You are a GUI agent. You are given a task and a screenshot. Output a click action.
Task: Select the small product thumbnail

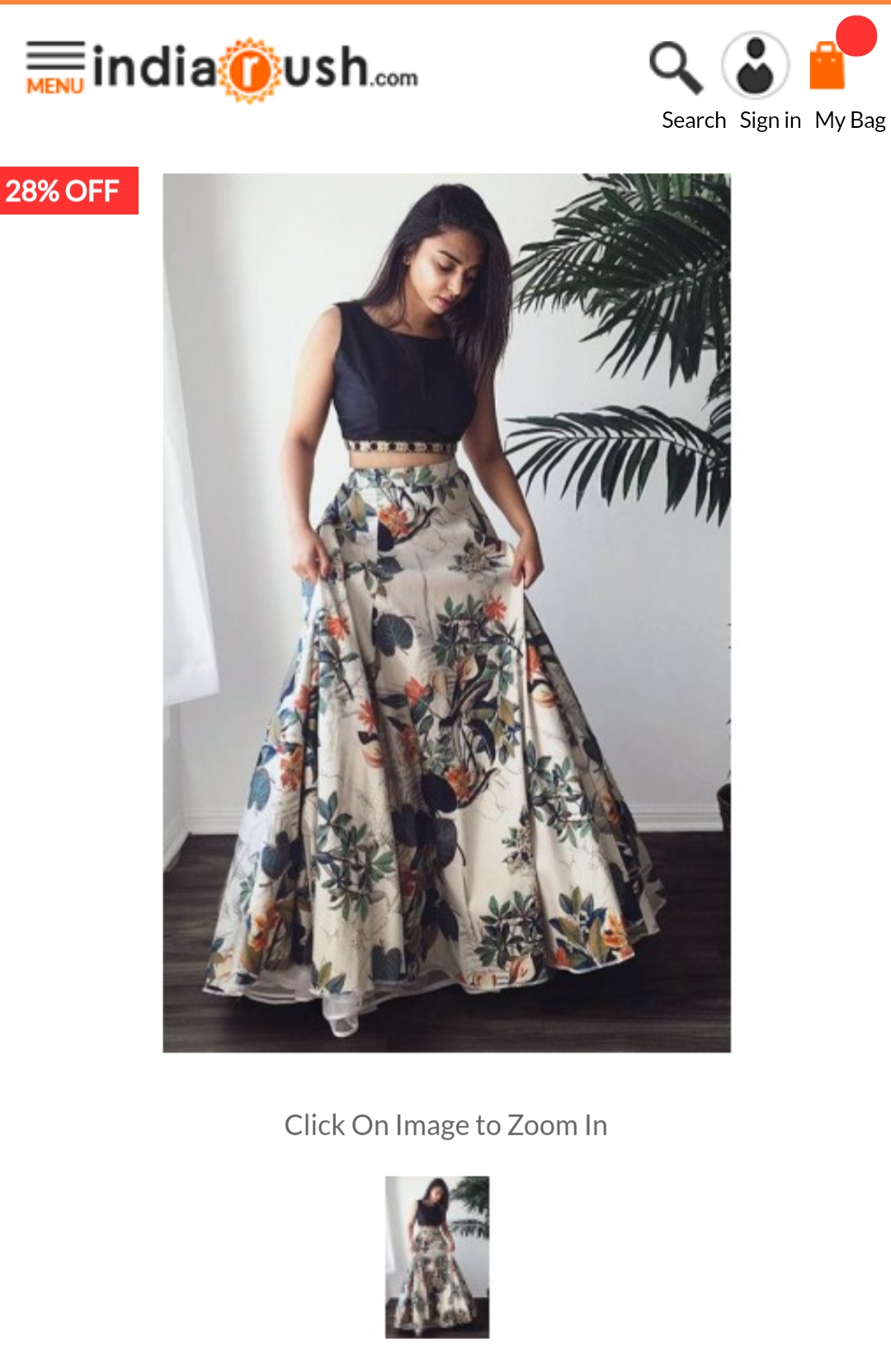pyautogui.click(x=436, y=1256)
